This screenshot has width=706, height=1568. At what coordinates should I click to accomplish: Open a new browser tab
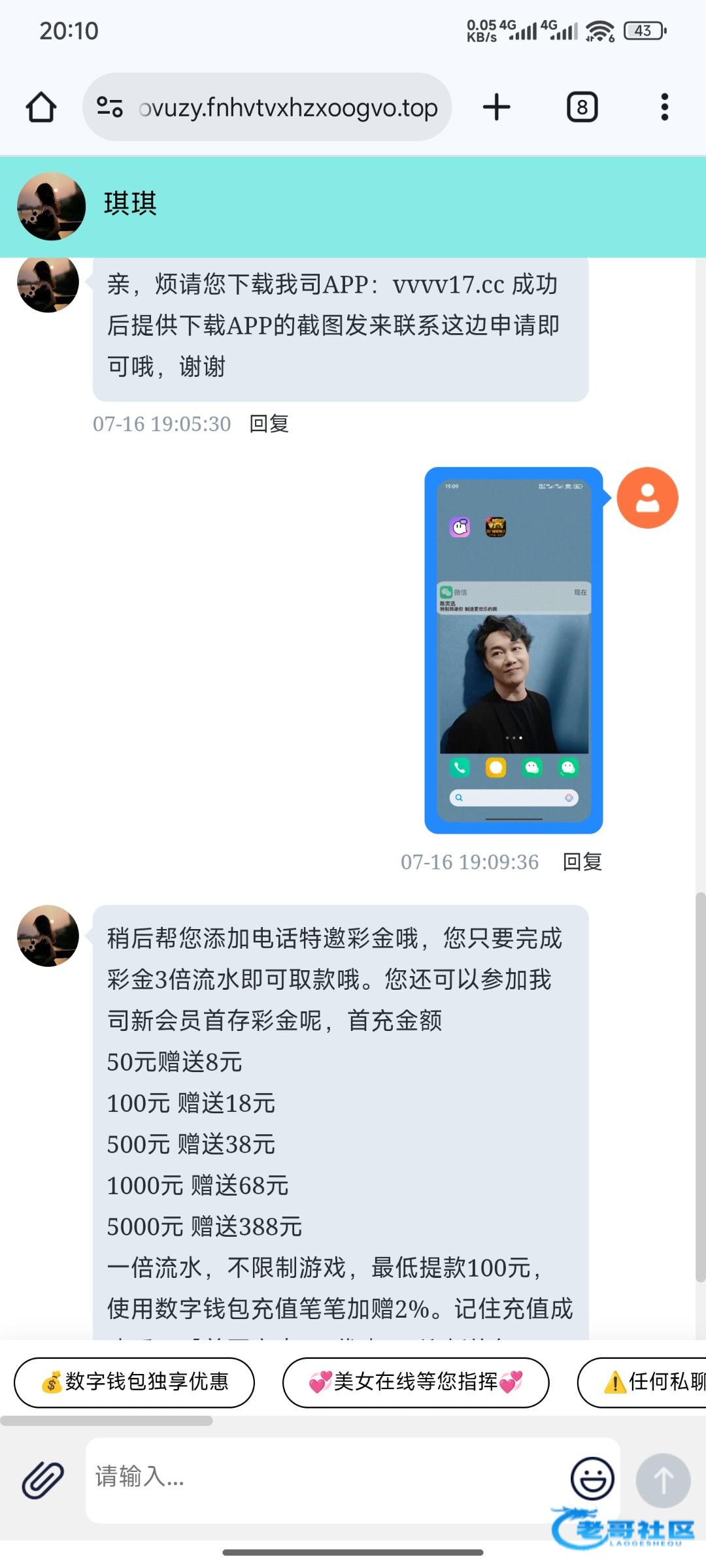[497, 107]
